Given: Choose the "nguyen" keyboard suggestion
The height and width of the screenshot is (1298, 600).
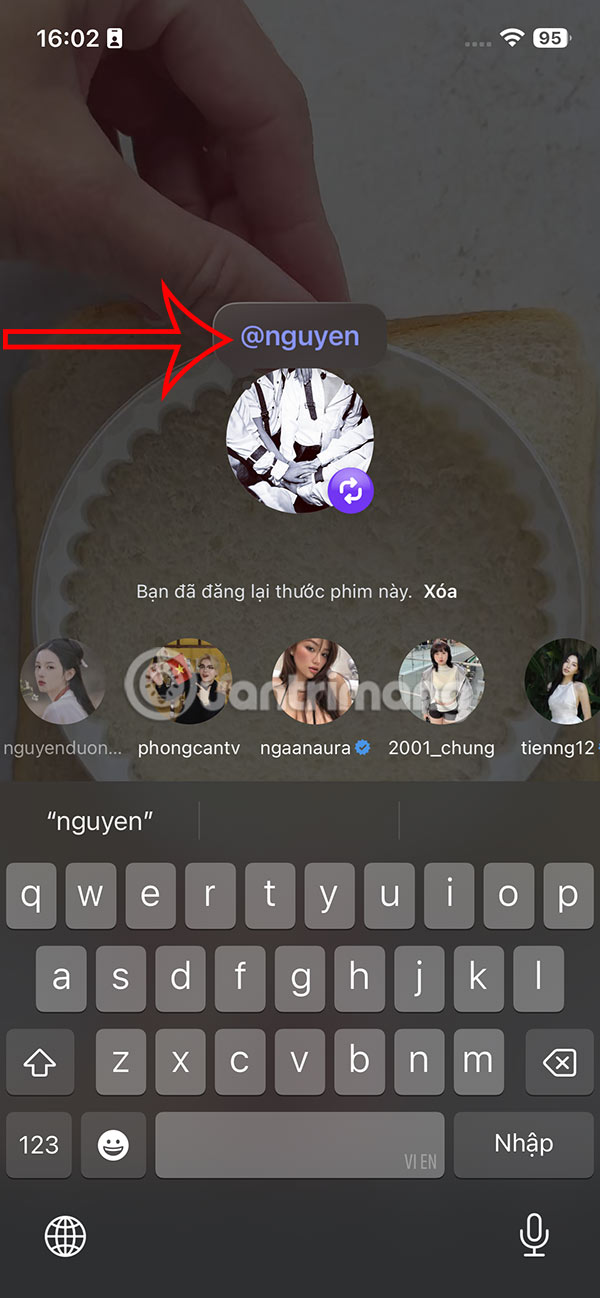Looking at the screenshot, I should pyautogui.click(x=100, y=822).
